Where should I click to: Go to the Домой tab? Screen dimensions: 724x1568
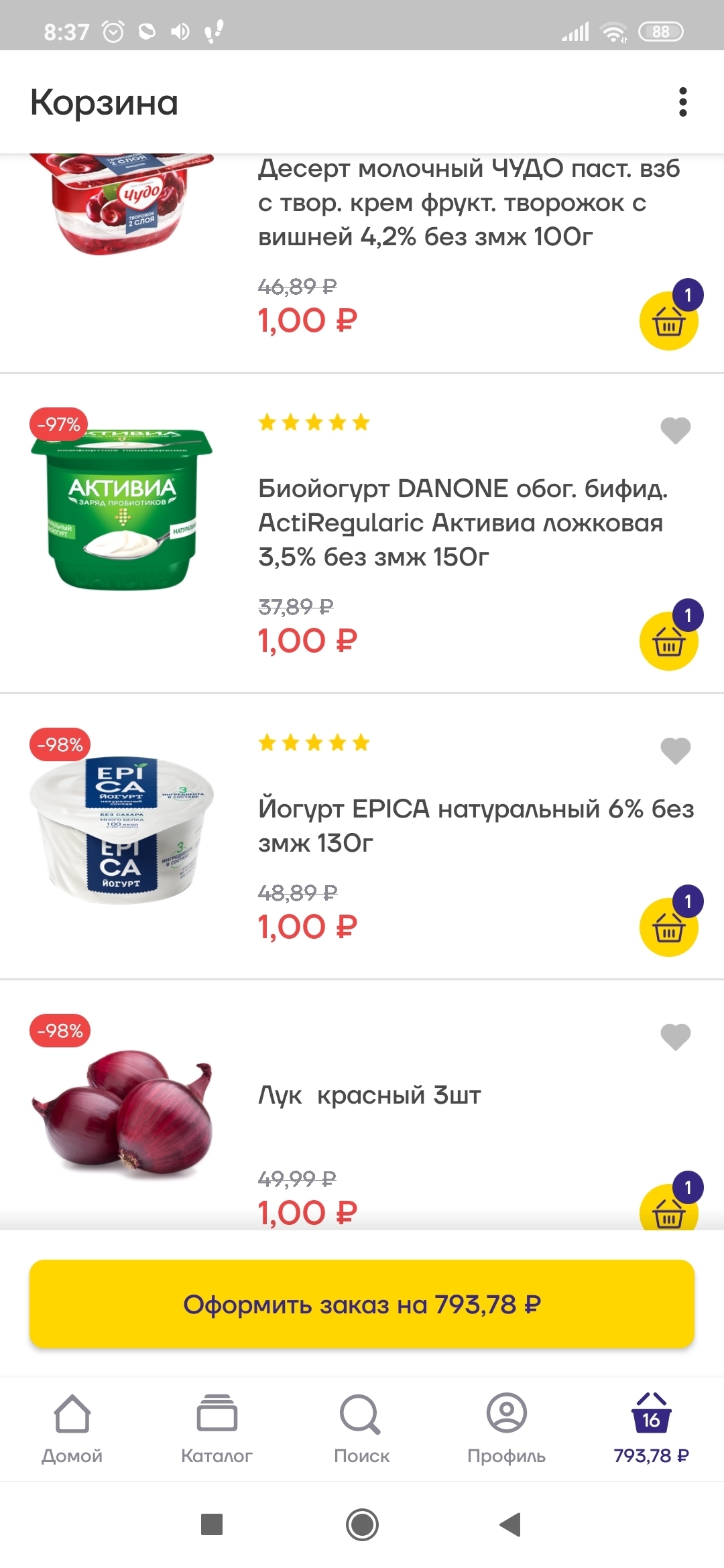(72, 1427)
